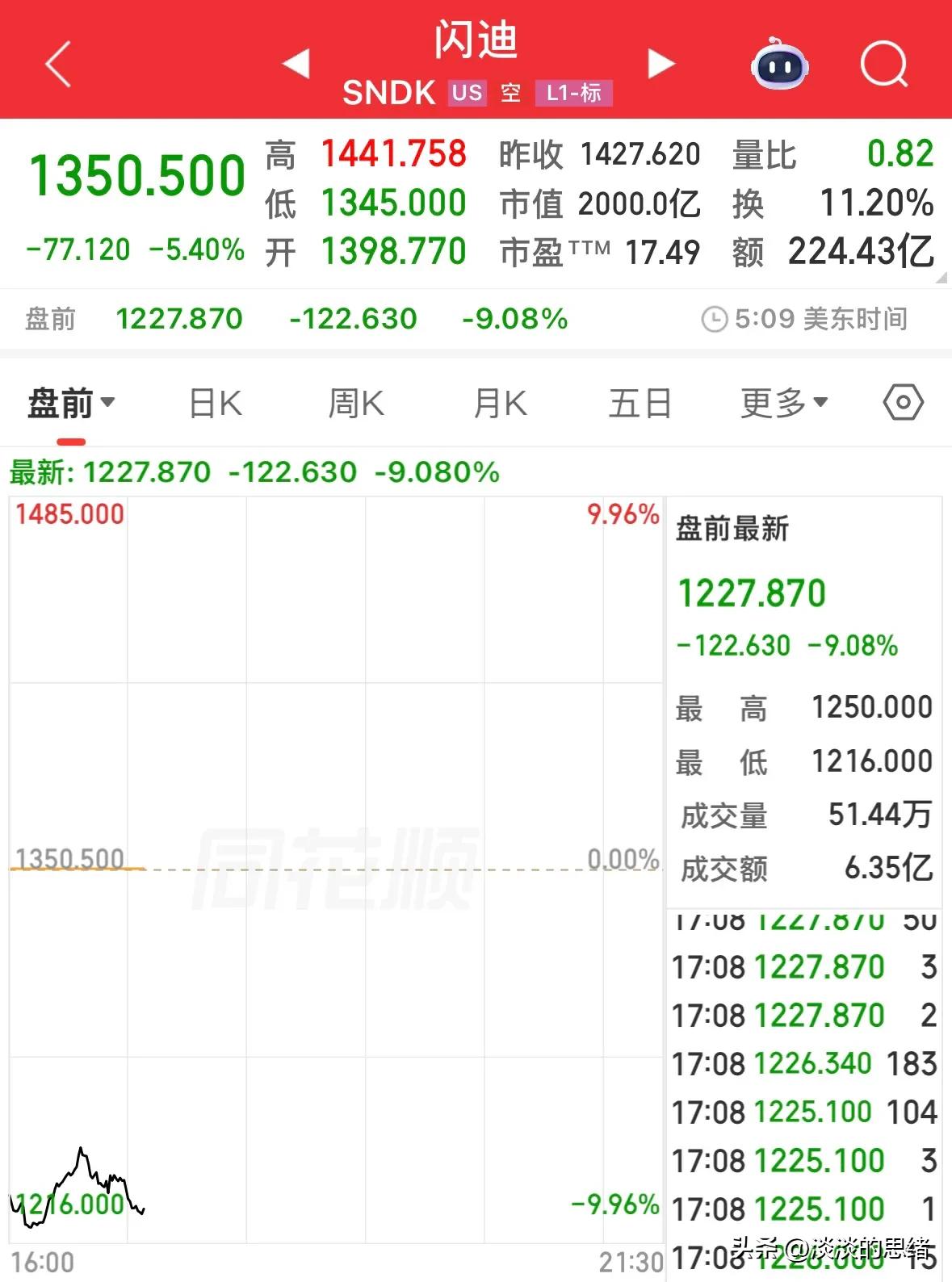Screen dimensions: 952x1282
Task: Open the 盘前 chart dropdown tab
Action: tap(71, 403)
